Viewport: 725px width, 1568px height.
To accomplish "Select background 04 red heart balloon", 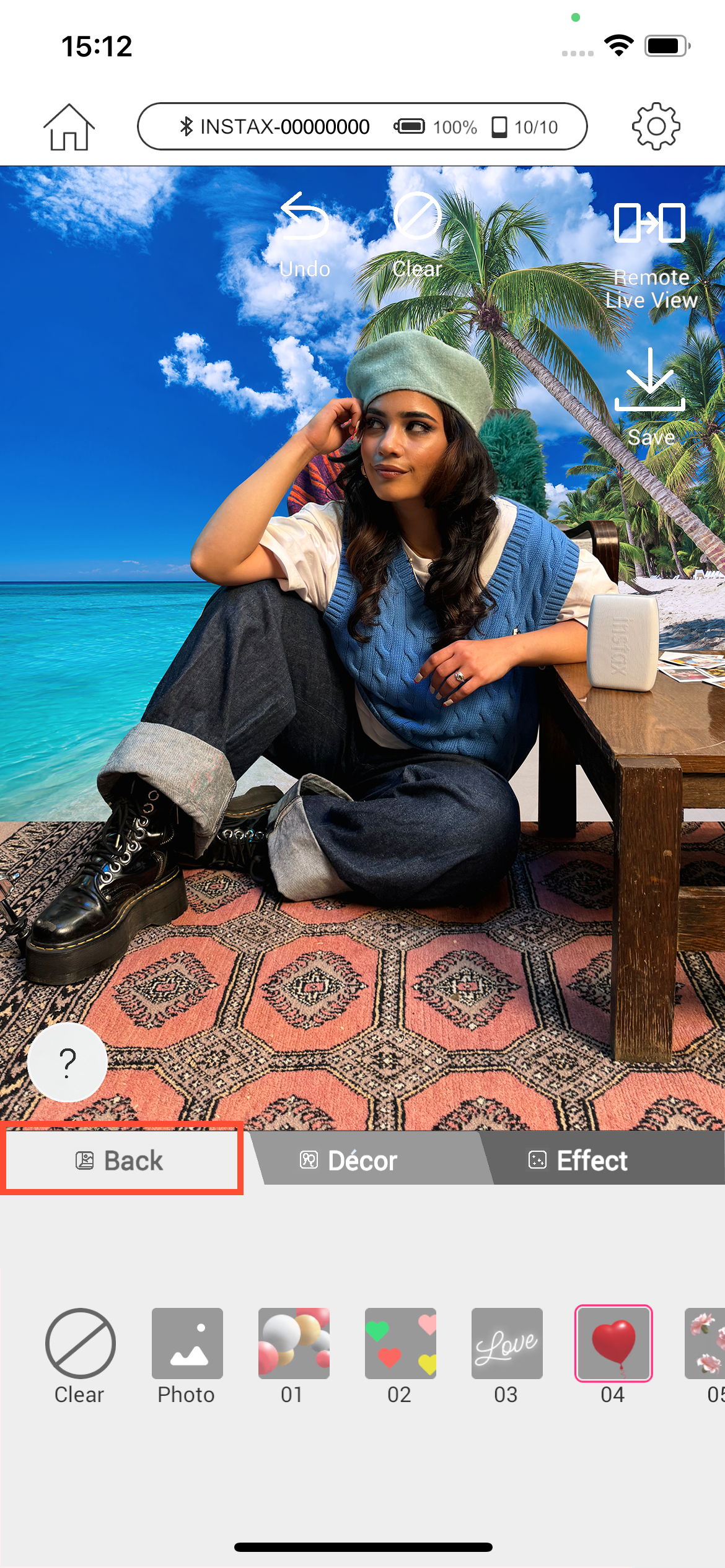I will coord(613,1356).
